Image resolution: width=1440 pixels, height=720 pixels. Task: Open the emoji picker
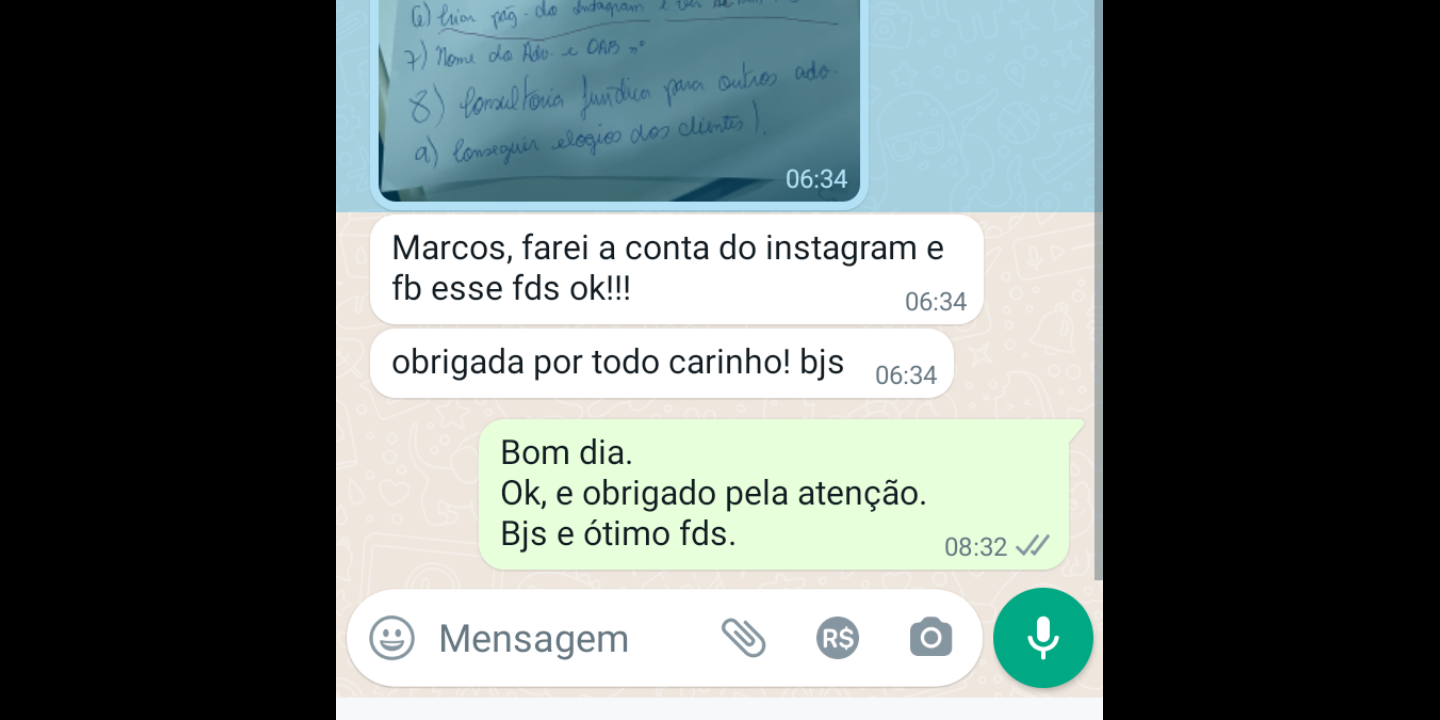click(392, 638)
